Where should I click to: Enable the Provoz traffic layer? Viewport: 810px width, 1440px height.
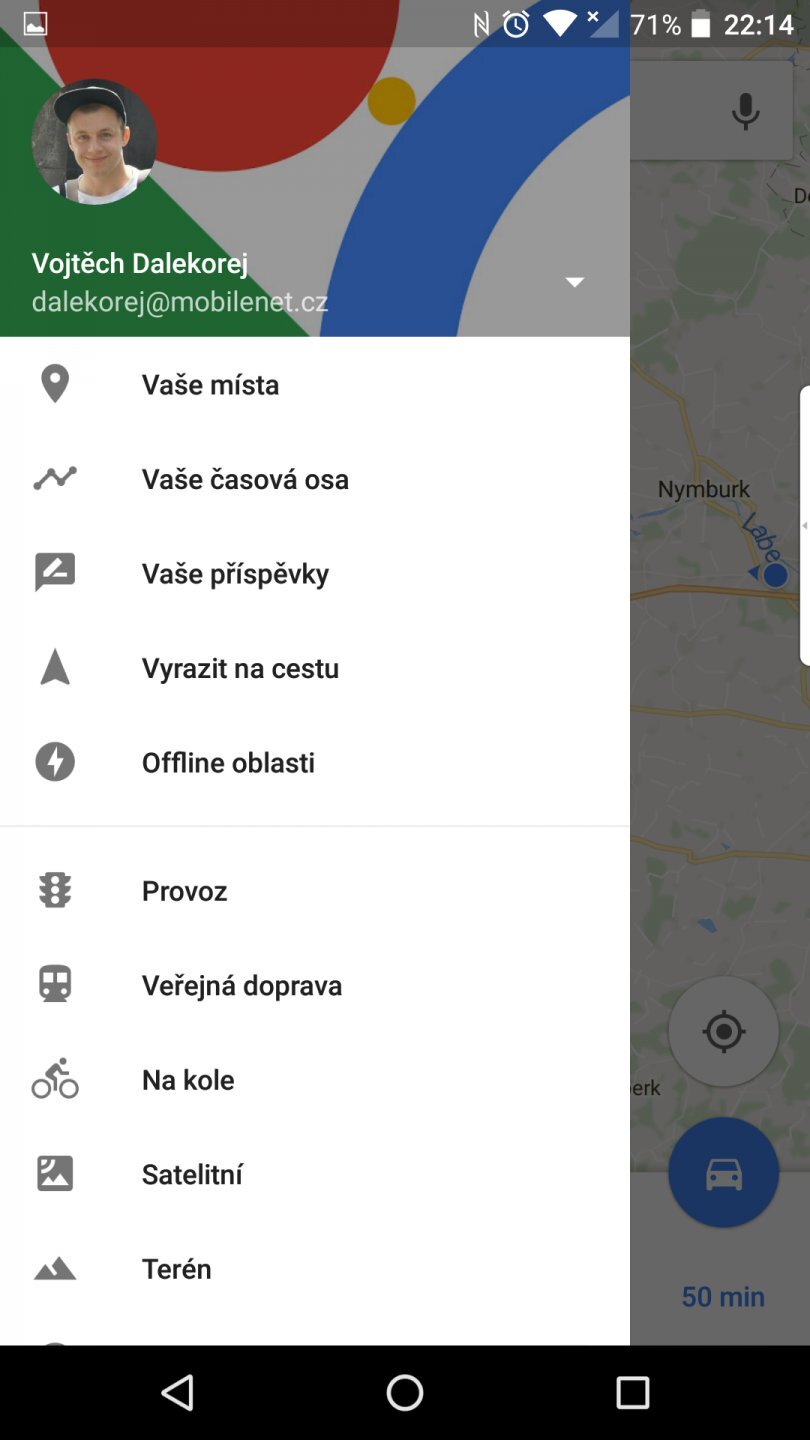click(185, 891)
